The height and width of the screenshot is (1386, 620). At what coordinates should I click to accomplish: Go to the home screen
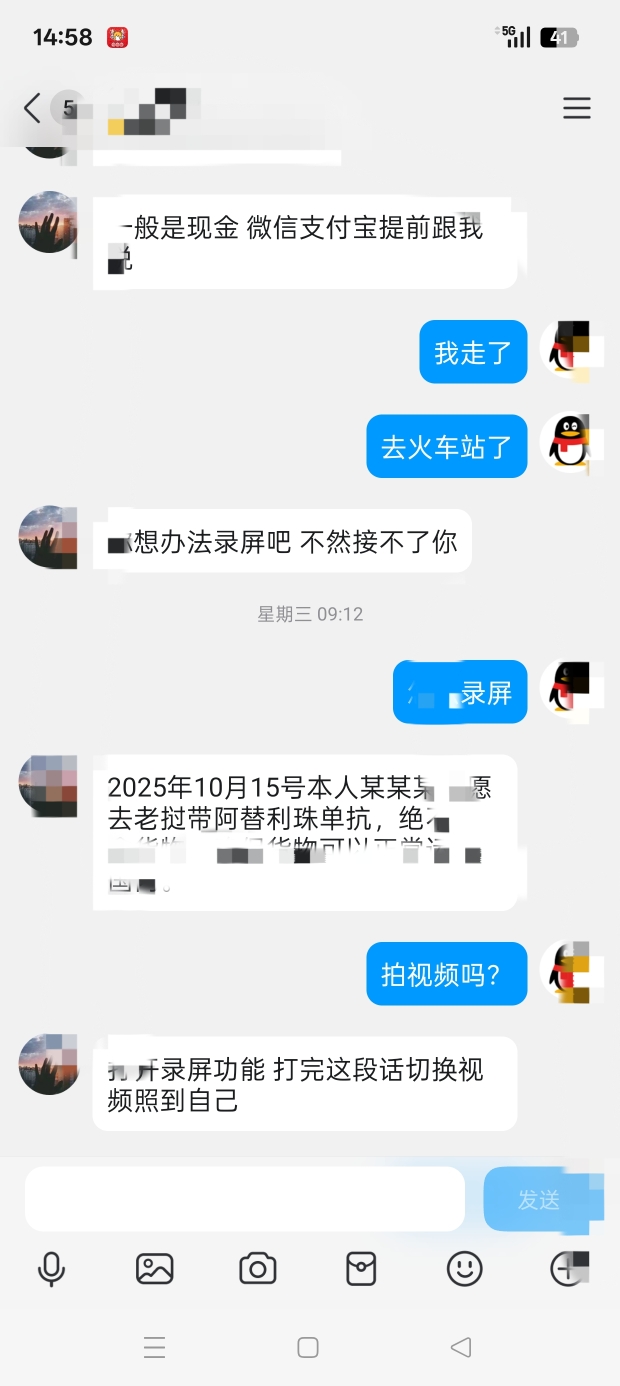click(x=308, y=1347)
